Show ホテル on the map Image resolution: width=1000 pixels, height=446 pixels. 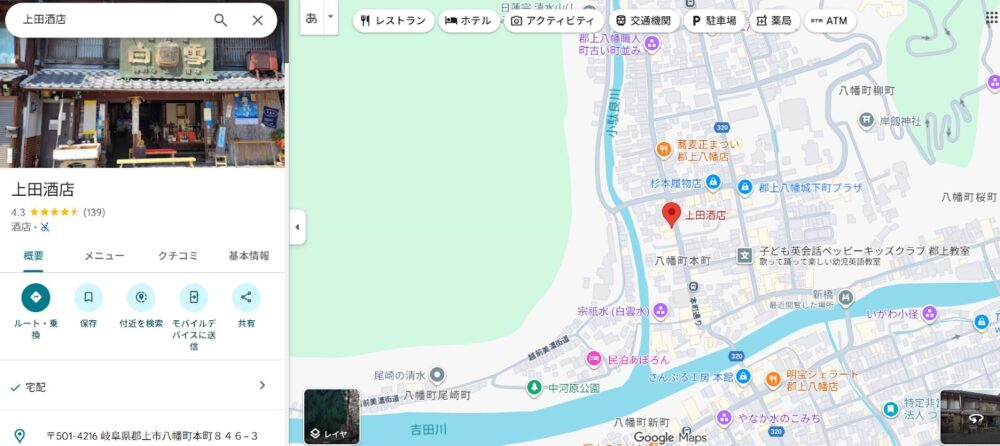(469, 20)
